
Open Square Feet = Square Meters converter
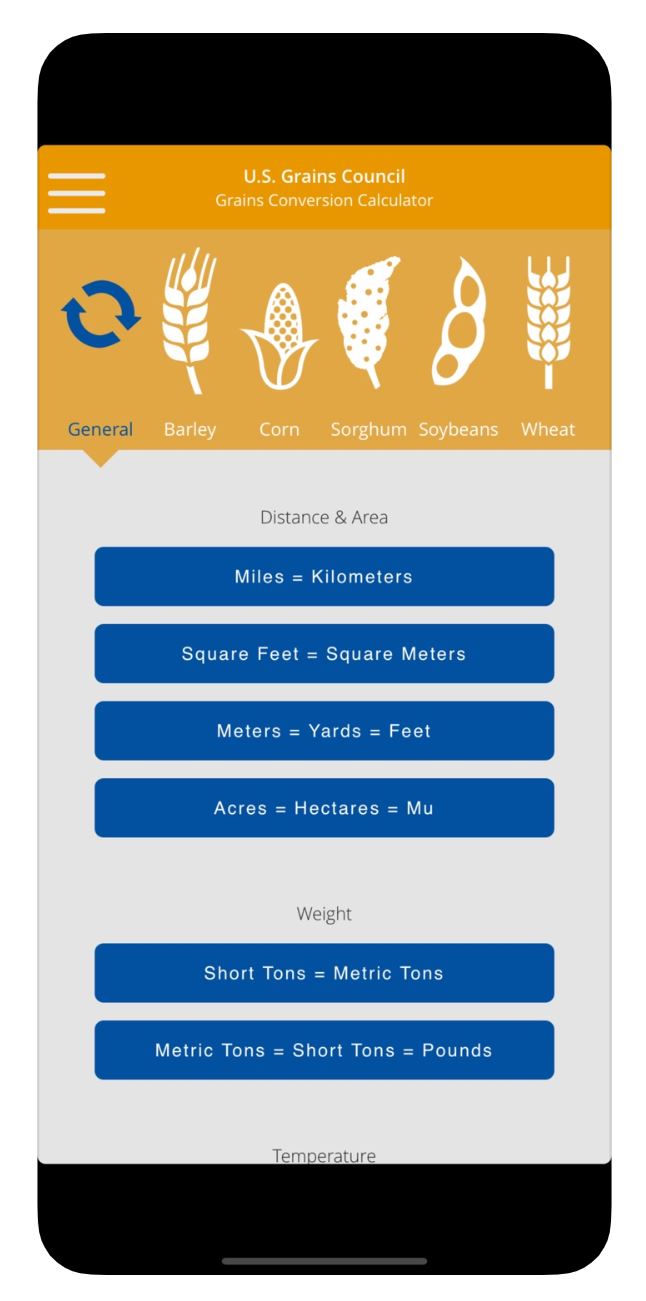[x=324, y=654]
